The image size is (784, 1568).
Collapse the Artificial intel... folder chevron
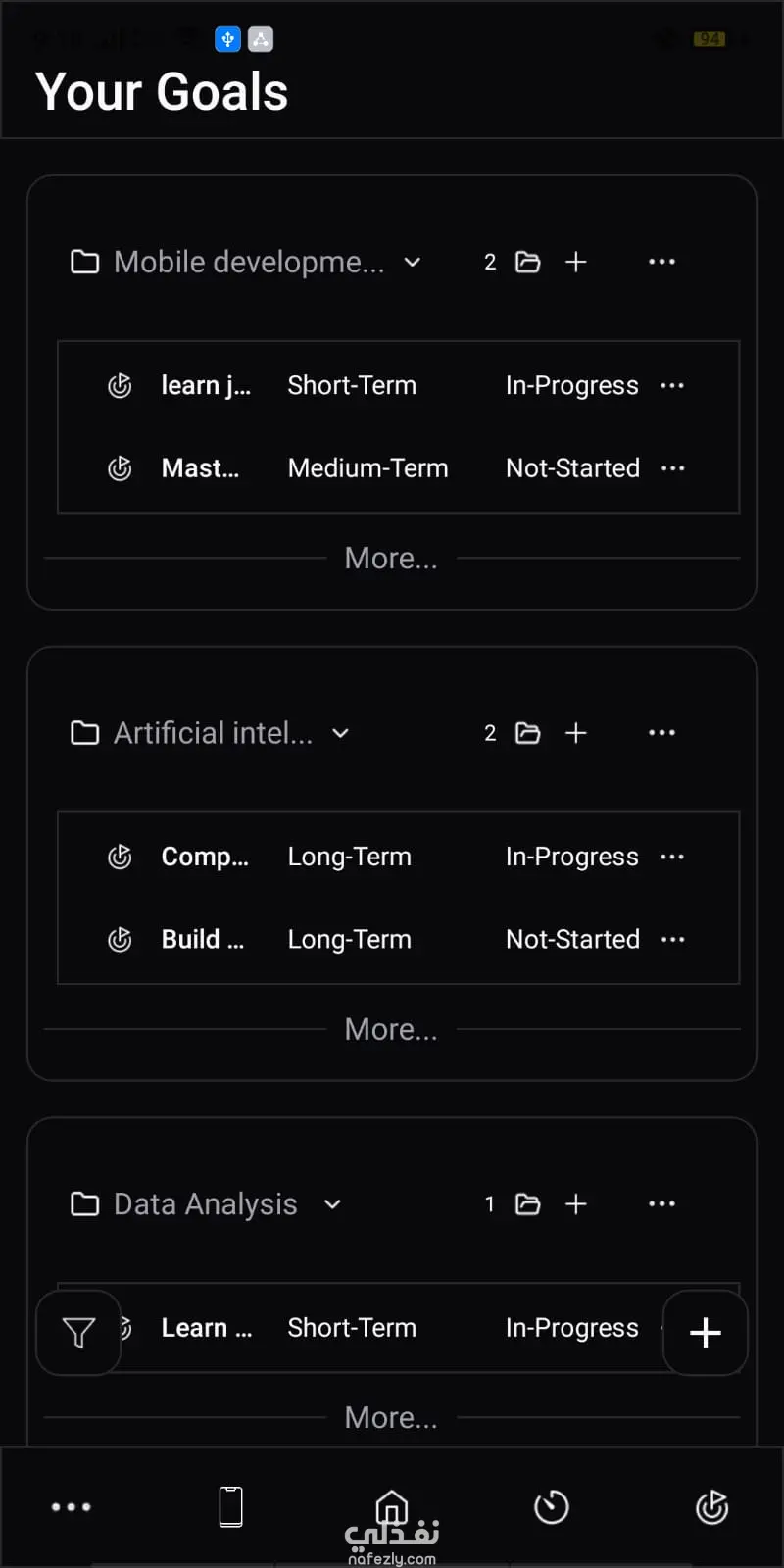point(340,733)
